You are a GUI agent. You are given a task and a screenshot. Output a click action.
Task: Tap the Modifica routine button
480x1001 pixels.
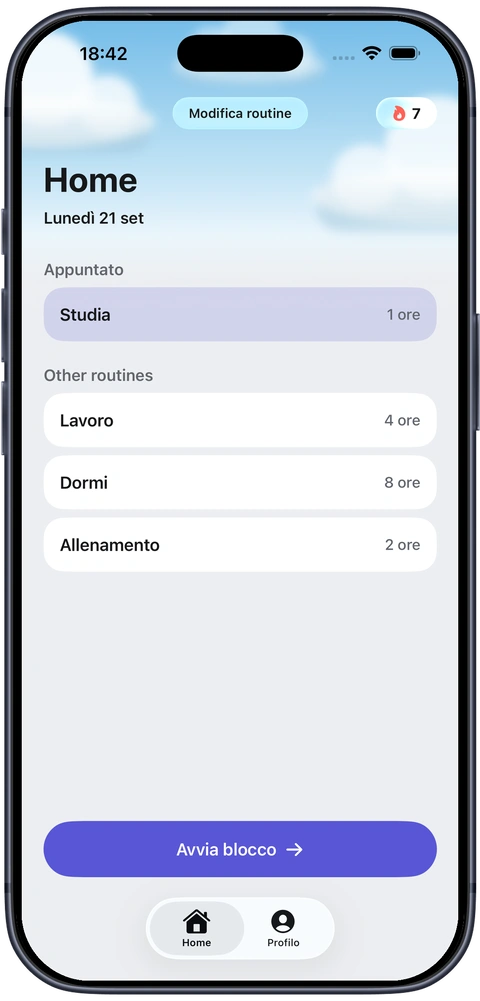[240, 114]
